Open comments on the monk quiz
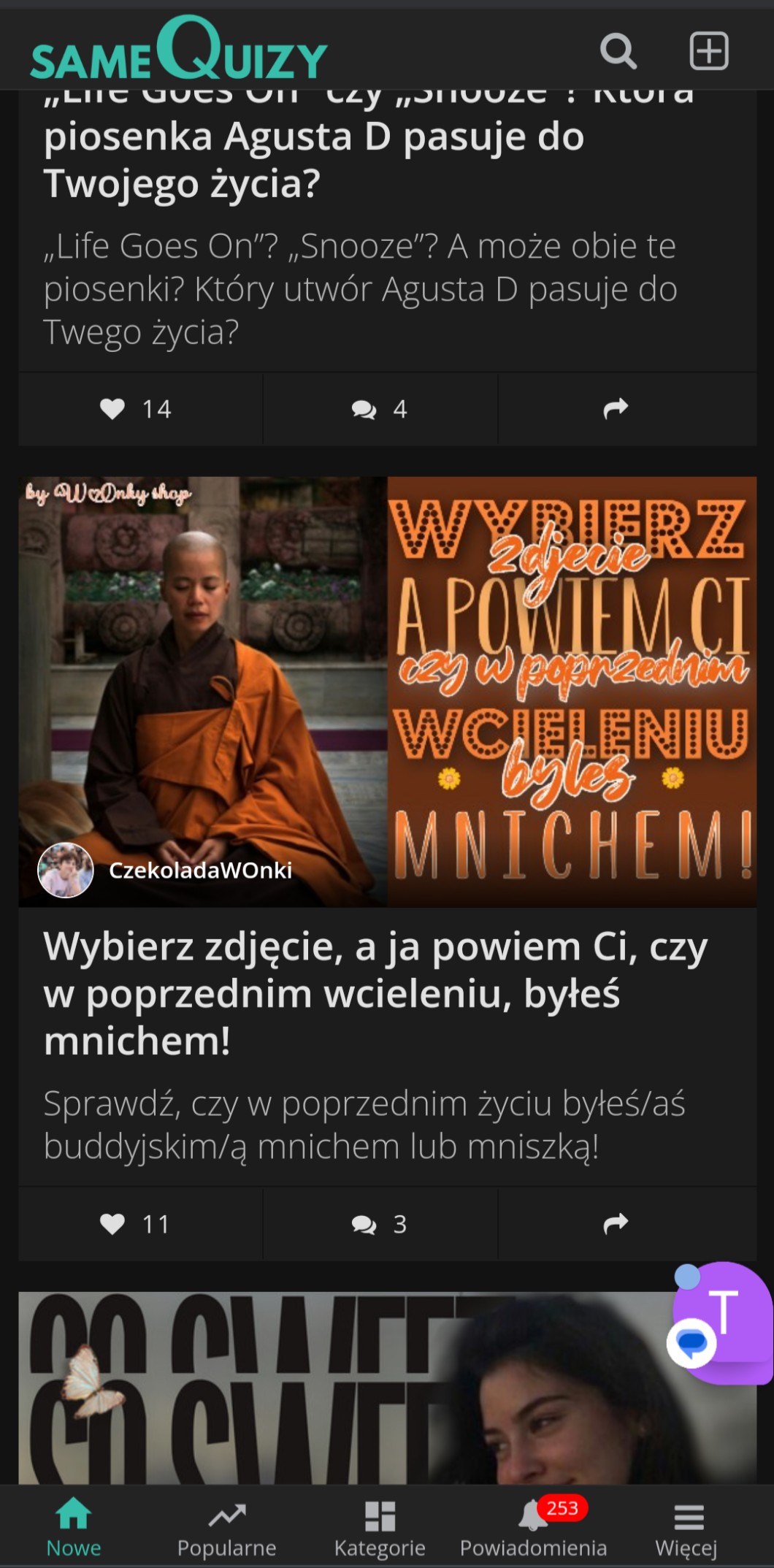Screen dimensions: 774x1568 380,1223
